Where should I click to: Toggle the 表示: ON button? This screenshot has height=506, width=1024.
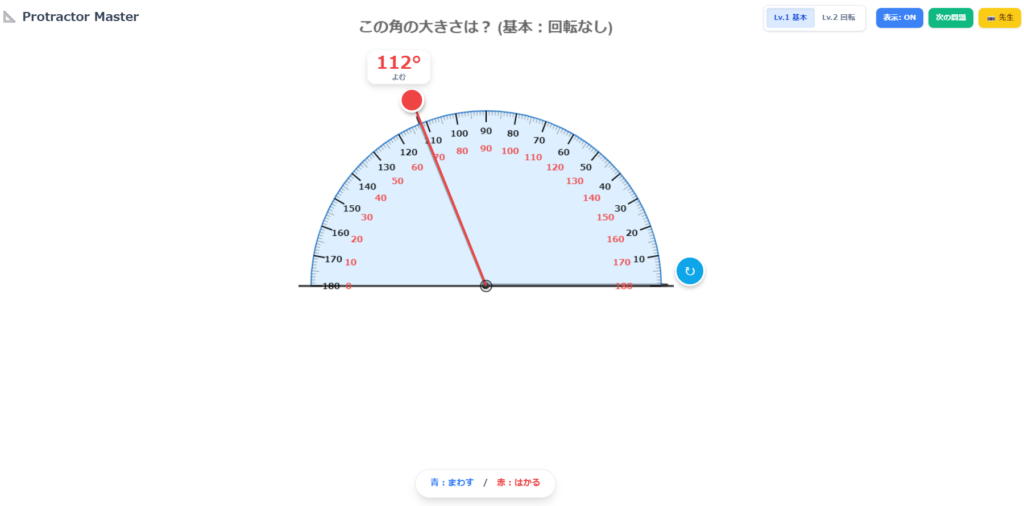(x=899, y=18)
